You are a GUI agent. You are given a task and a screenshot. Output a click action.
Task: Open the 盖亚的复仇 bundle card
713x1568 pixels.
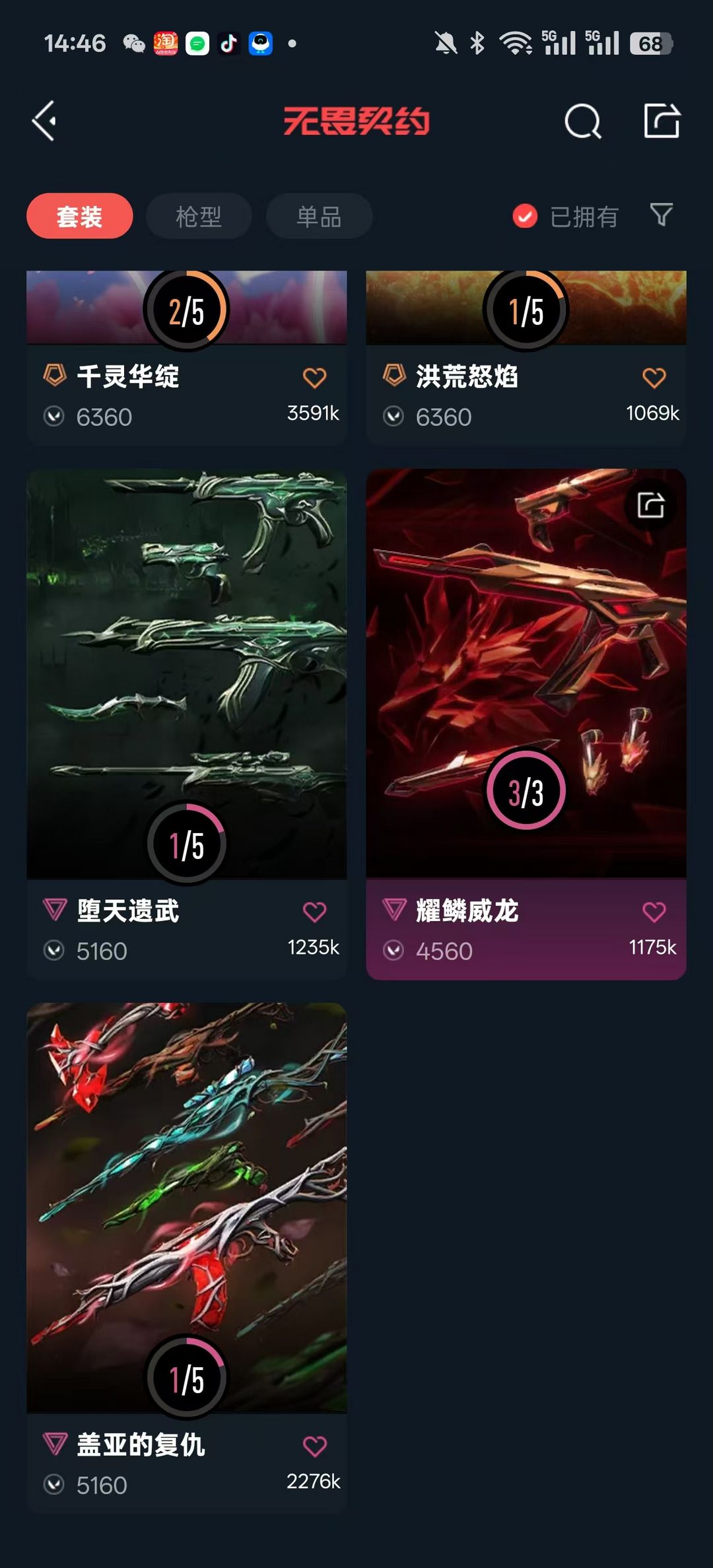[x=187, y=1258]
